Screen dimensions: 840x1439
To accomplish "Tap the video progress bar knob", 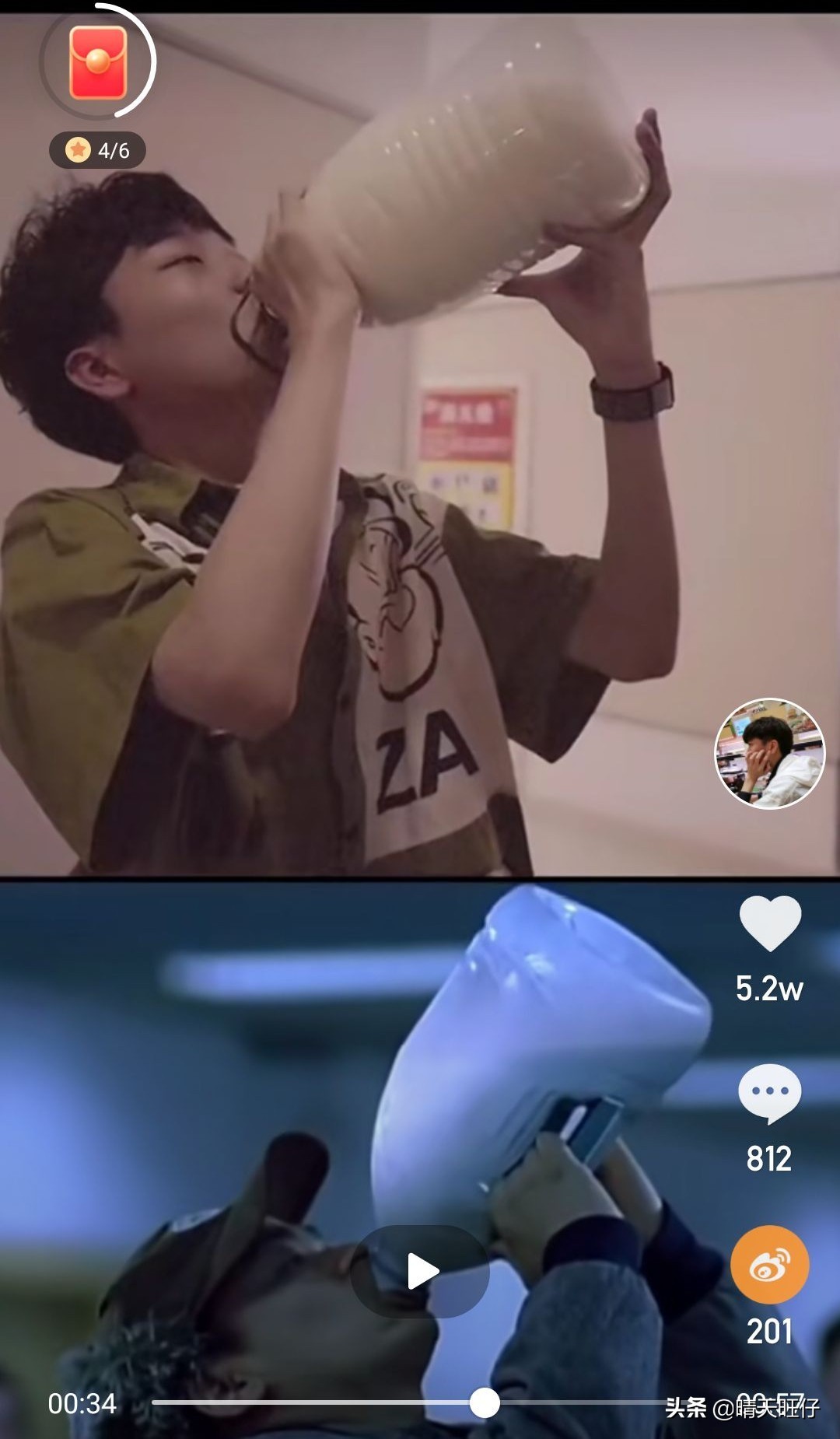I will click(x=485, y=1402).
